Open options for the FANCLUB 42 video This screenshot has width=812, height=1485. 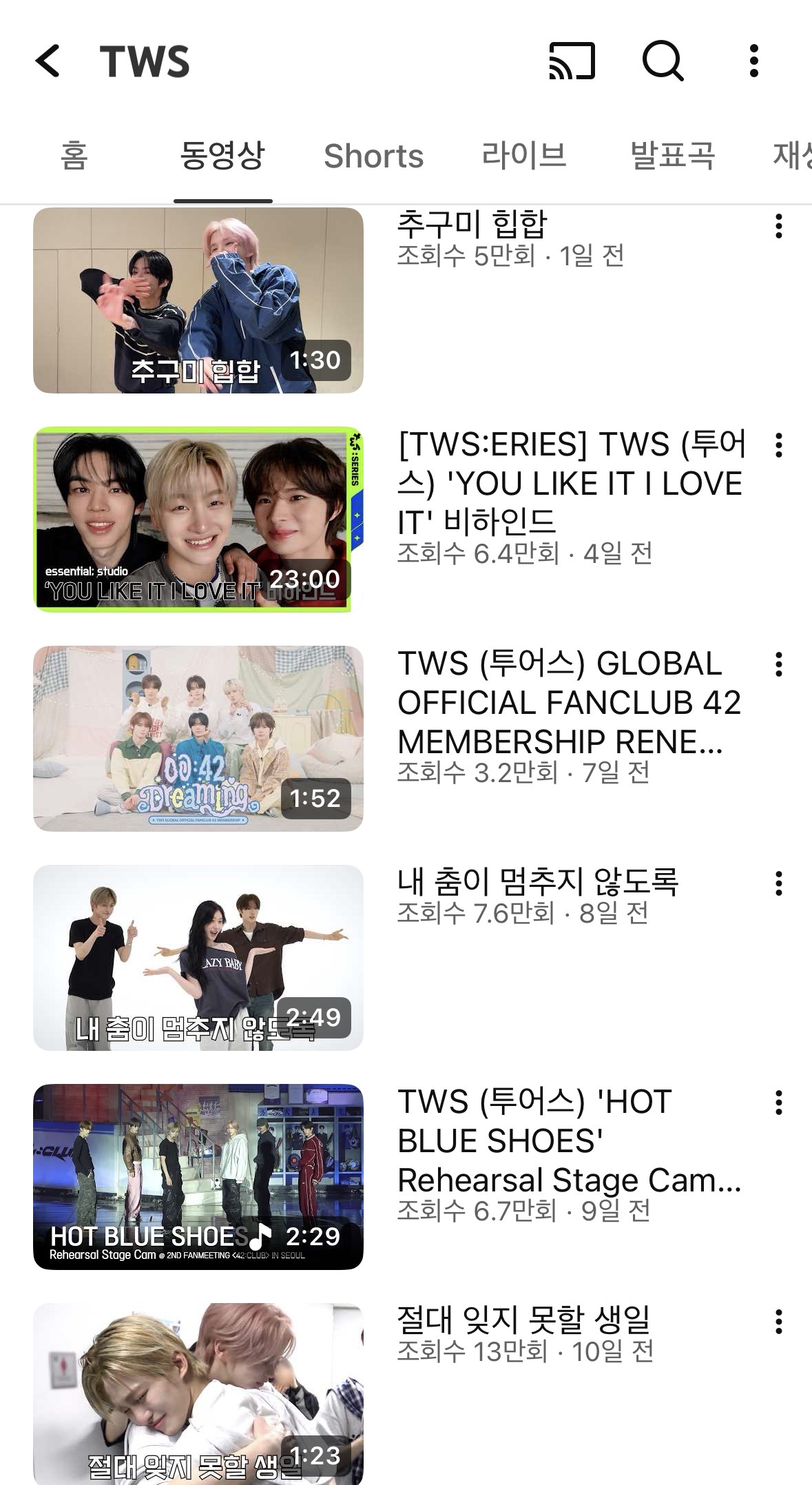(x=779, y=664)
